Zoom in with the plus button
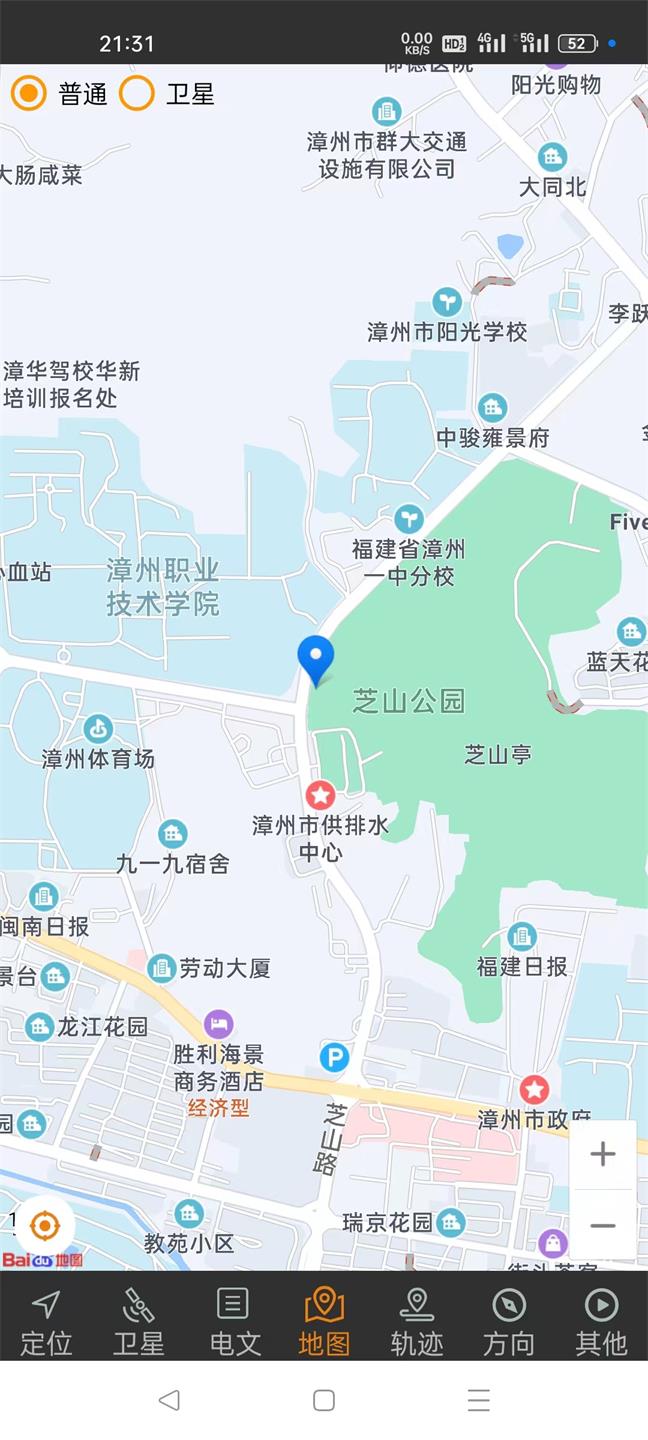 coord(602,1155)
